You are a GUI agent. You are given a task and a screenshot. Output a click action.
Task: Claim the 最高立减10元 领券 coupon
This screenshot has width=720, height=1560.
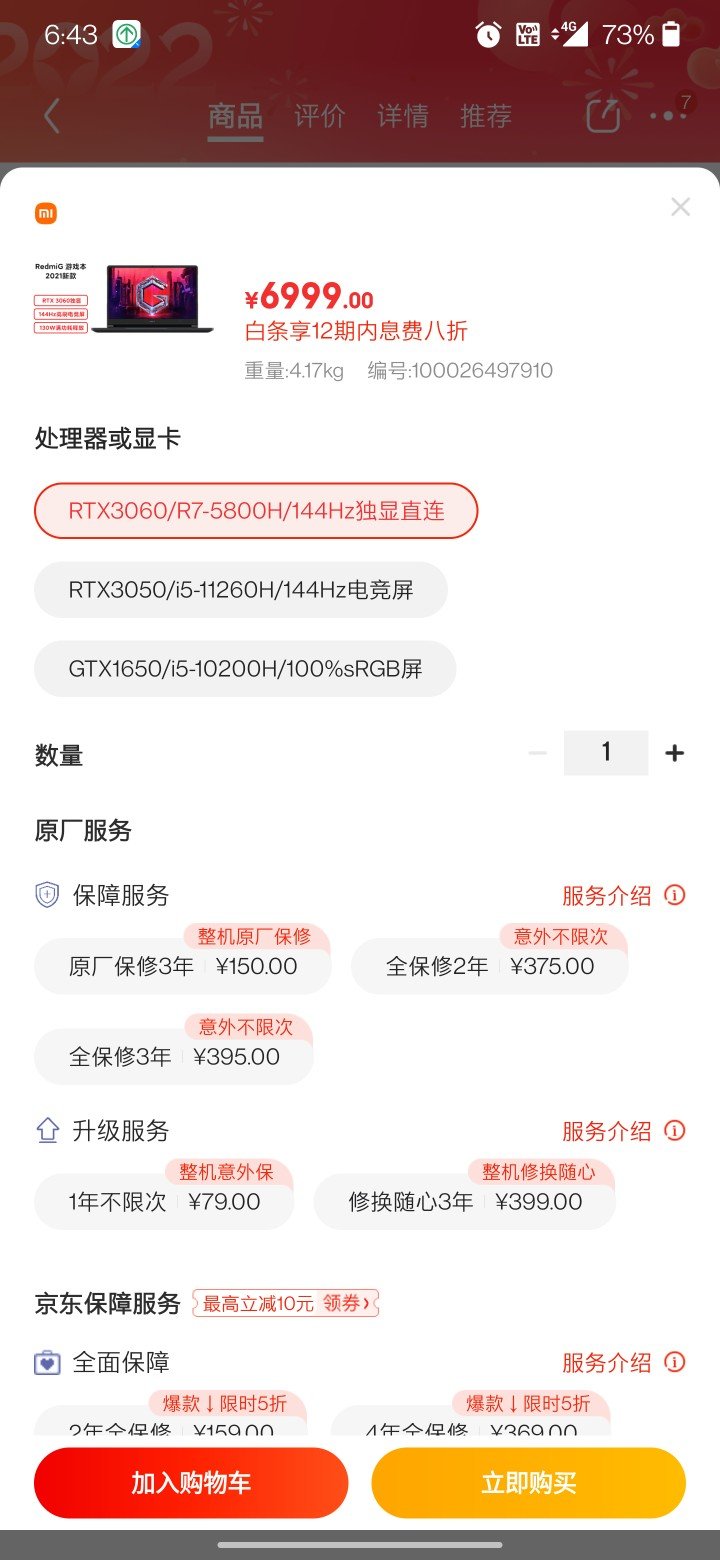coord(286,1303)
